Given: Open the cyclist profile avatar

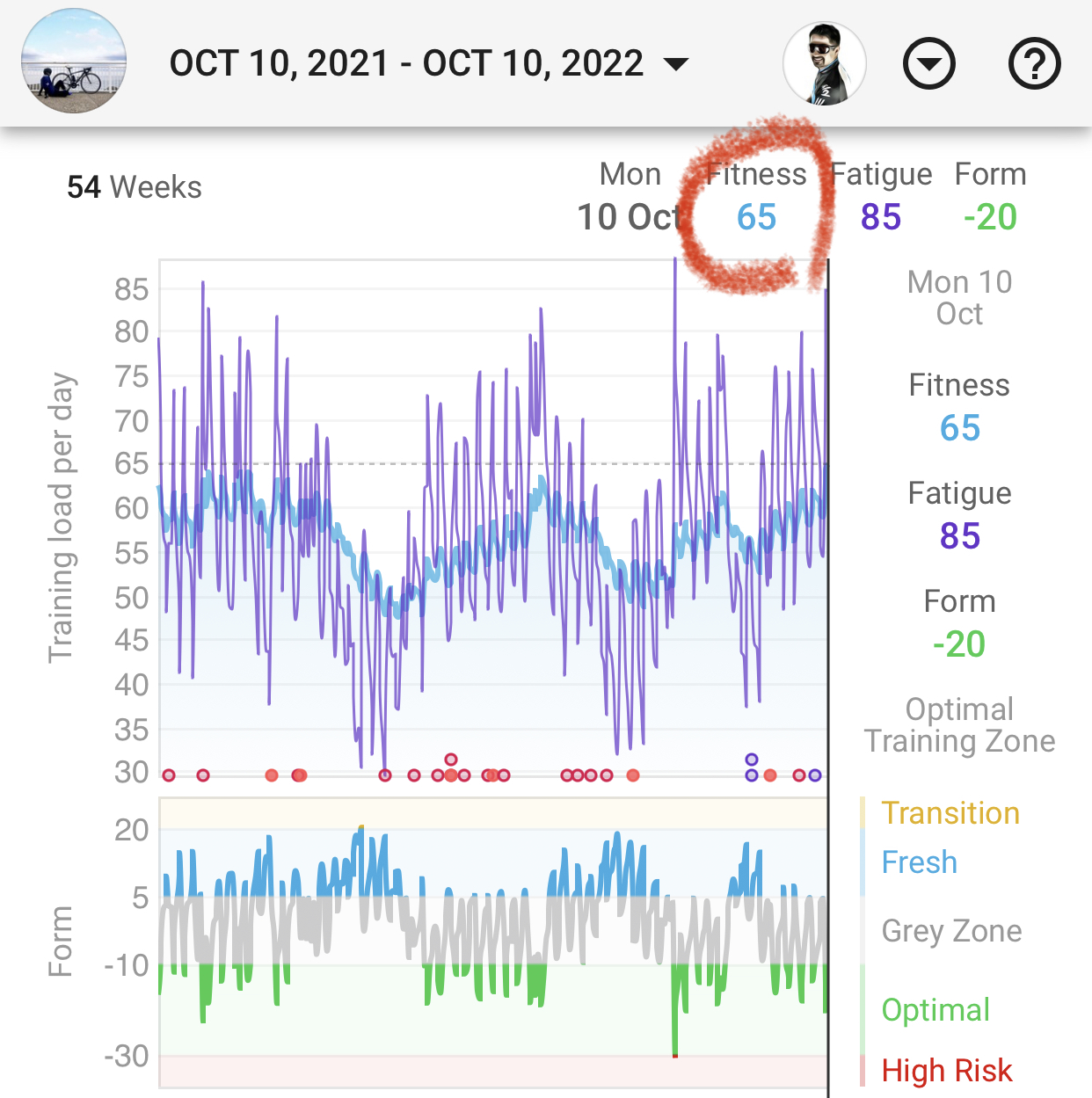Looking at the screenshot, I should click(x=824, y=64).
